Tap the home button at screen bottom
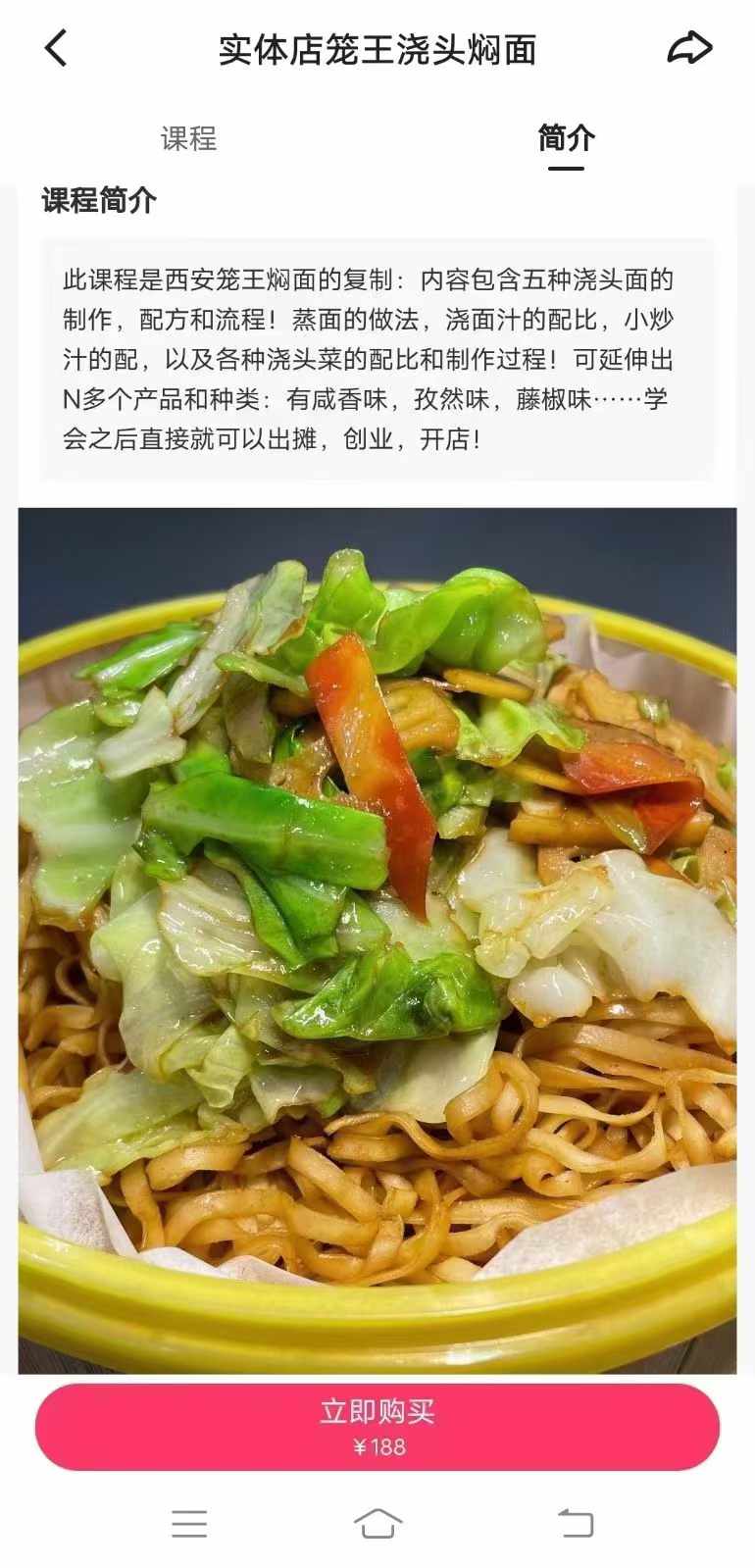This screenshot has height=1568, width=755. click(377, 1523)
